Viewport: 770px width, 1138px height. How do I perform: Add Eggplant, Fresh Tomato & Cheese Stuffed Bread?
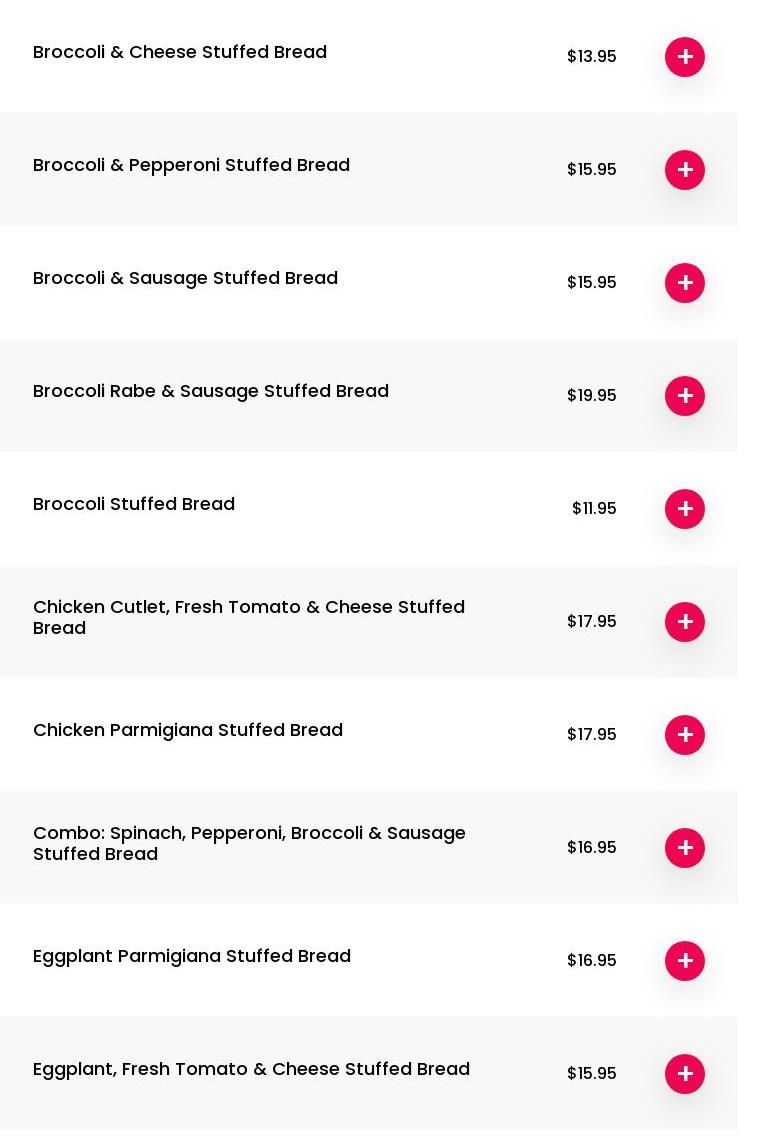(x=685, y=1074)
